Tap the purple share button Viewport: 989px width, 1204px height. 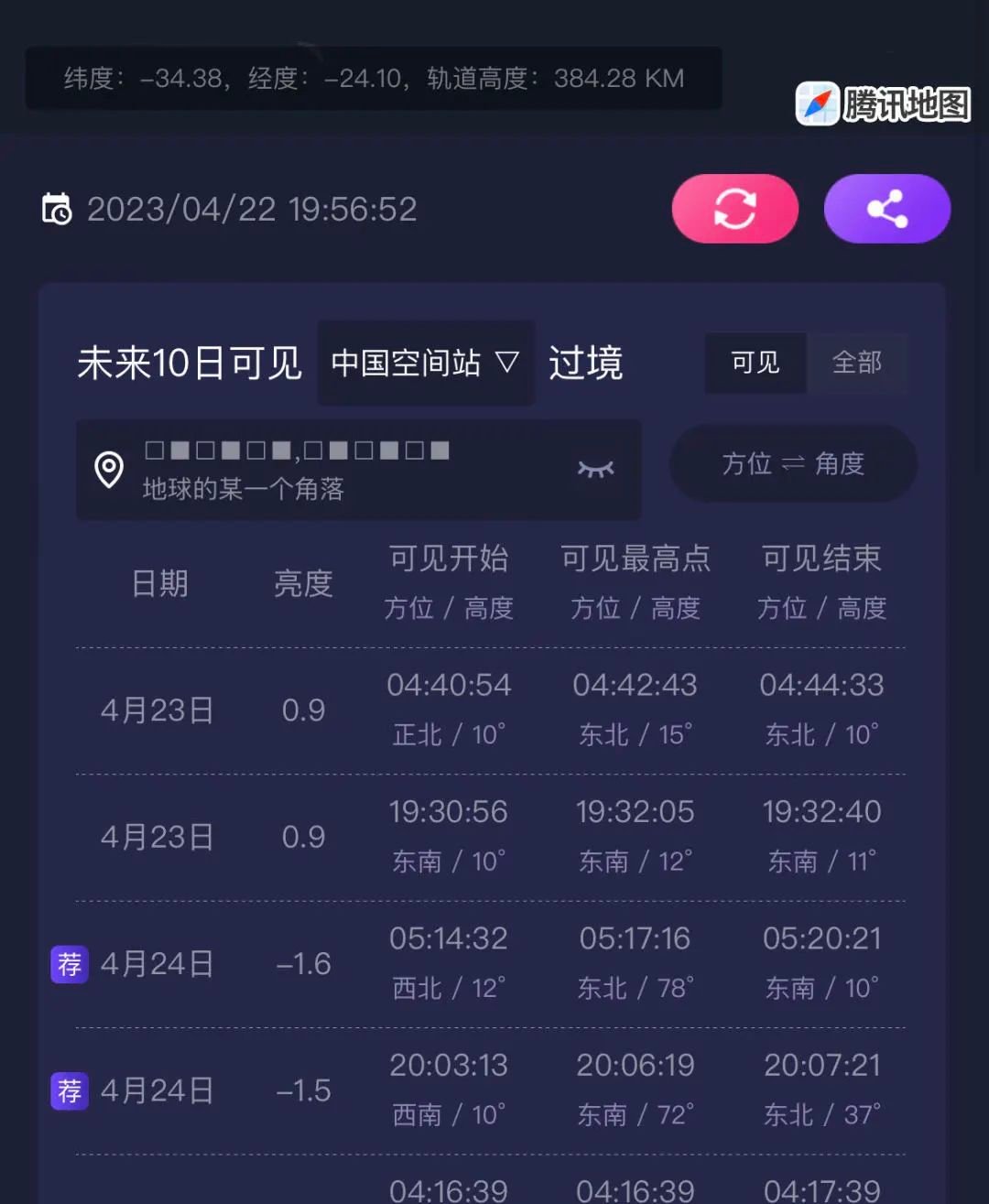point(886,209)
